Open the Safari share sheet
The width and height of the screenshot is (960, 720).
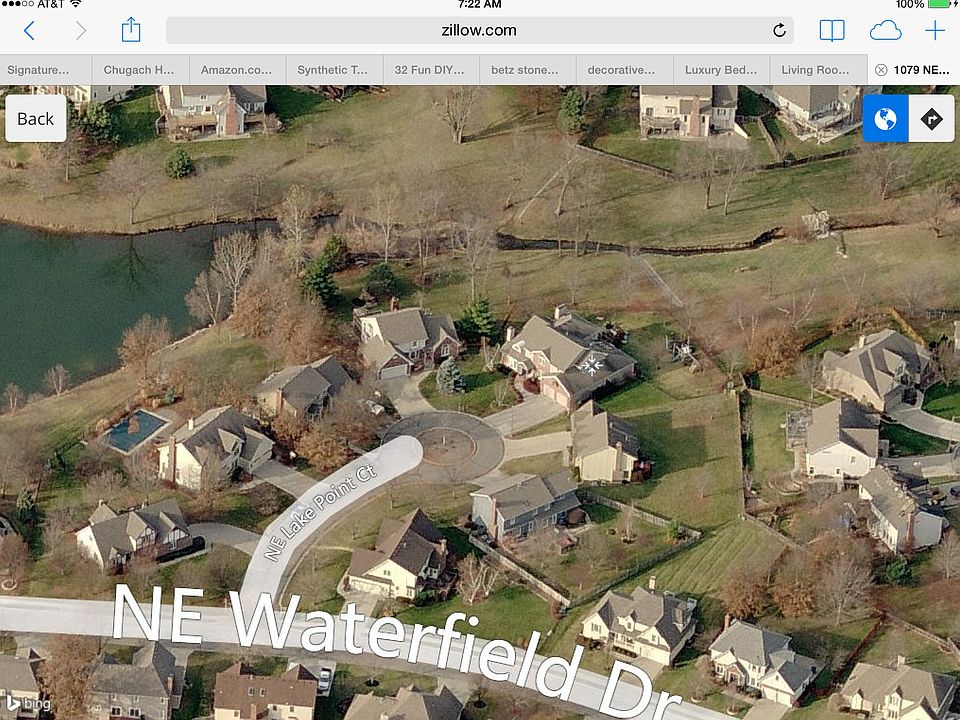point(131,31)
